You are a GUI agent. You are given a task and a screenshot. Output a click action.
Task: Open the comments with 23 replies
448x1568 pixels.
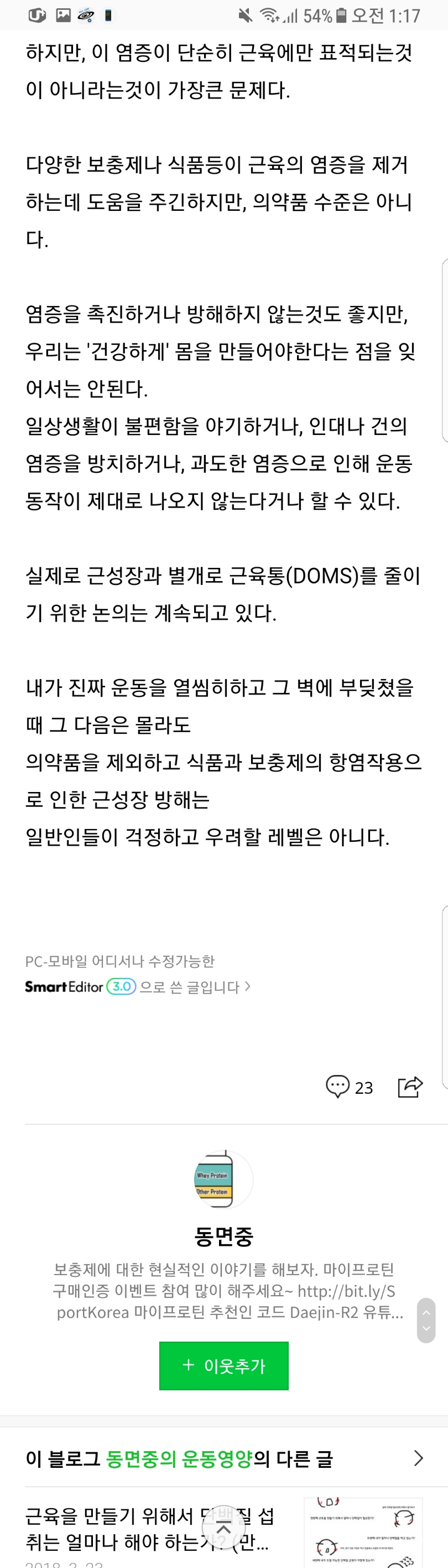tap(349, 1087)
